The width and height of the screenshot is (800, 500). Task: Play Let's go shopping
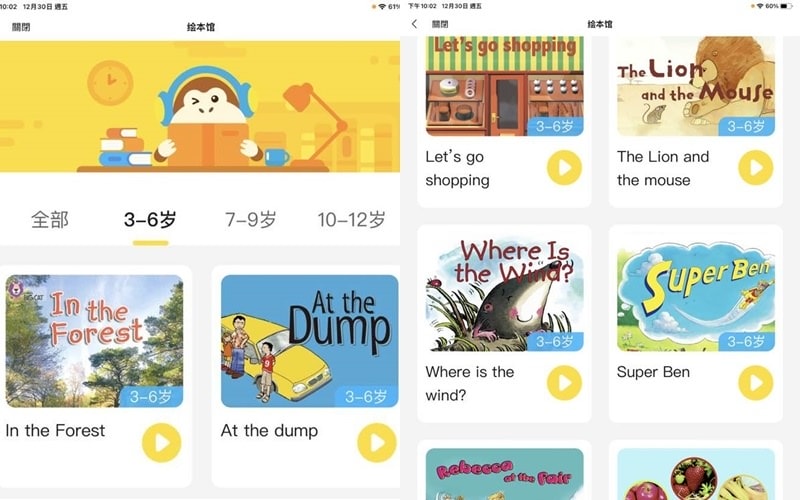click(564, 168)
